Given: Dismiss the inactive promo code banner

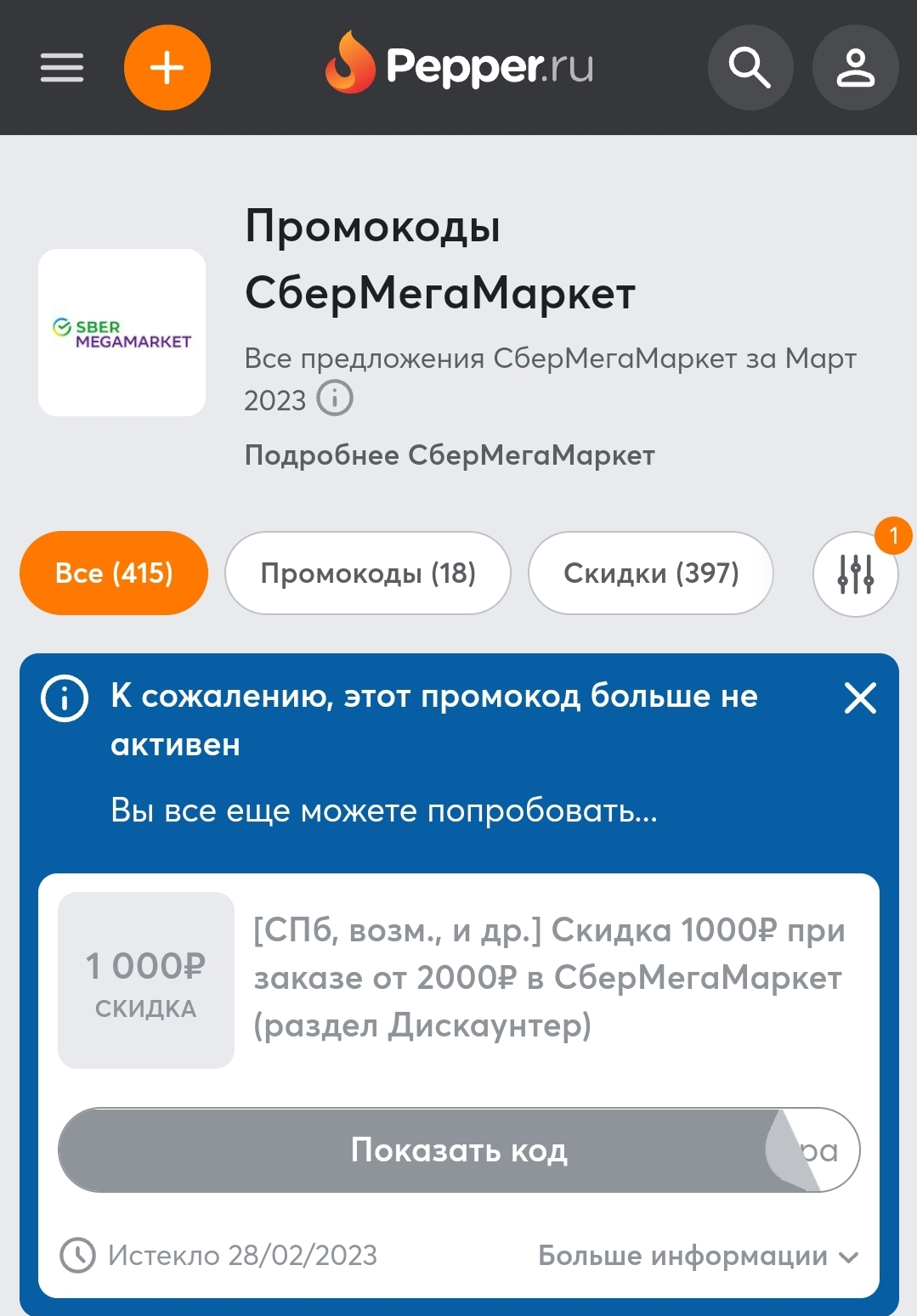Looking at the screenshot, I should [860, 698].
